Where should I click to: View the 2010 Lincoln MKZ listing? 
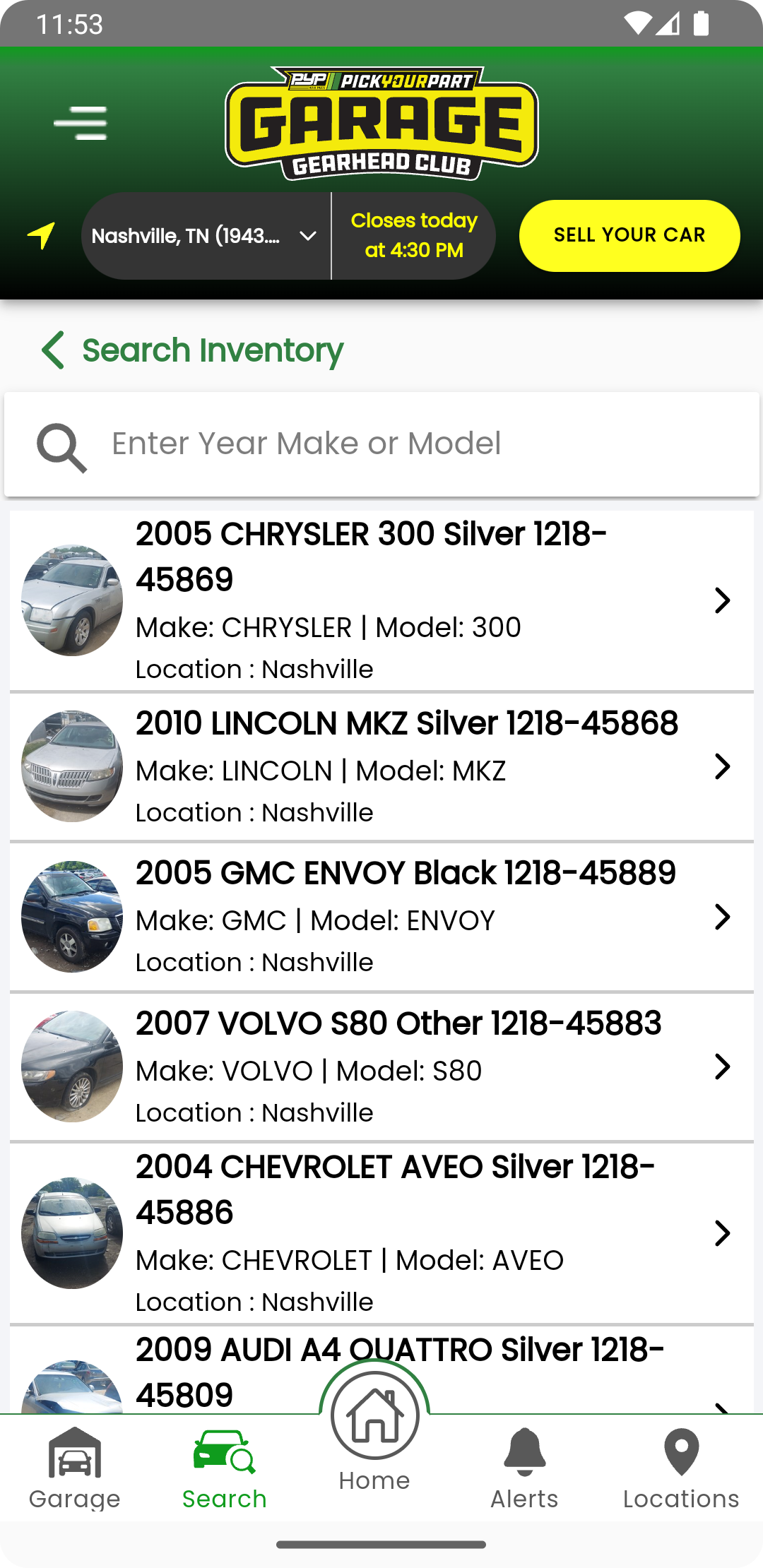coord(381,767)
